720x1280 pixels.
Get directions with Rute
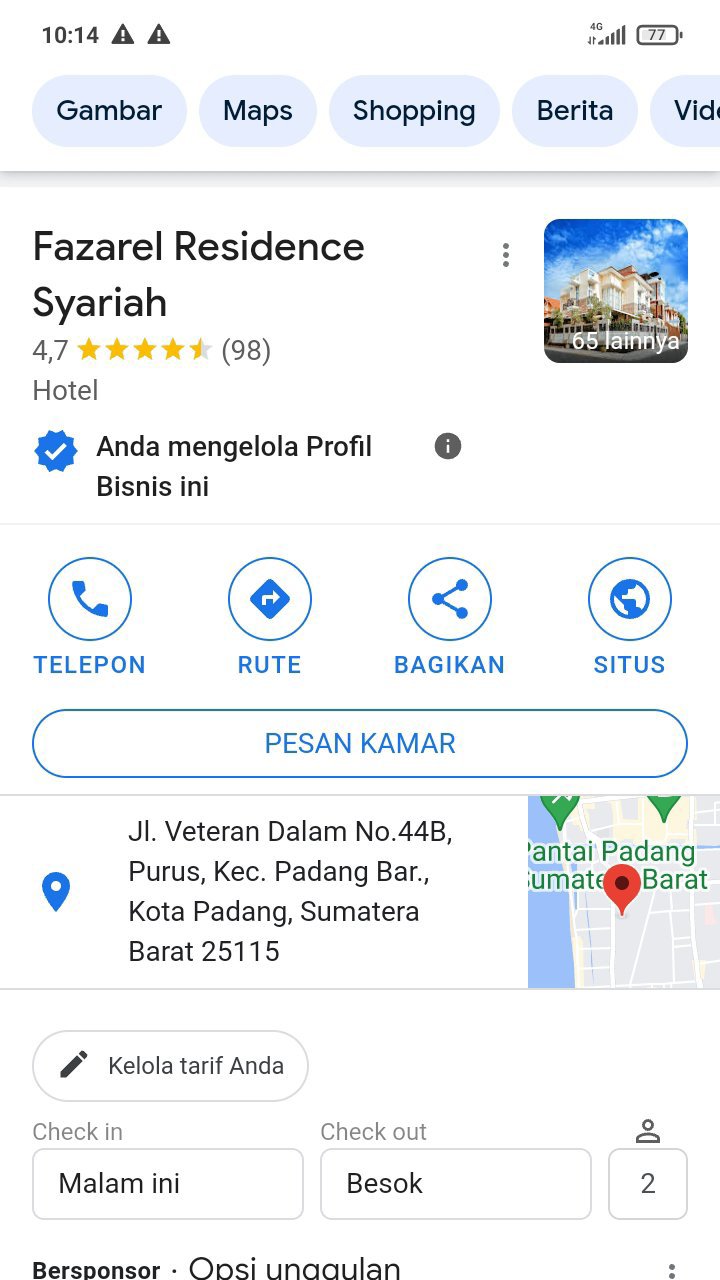point(270,617)
